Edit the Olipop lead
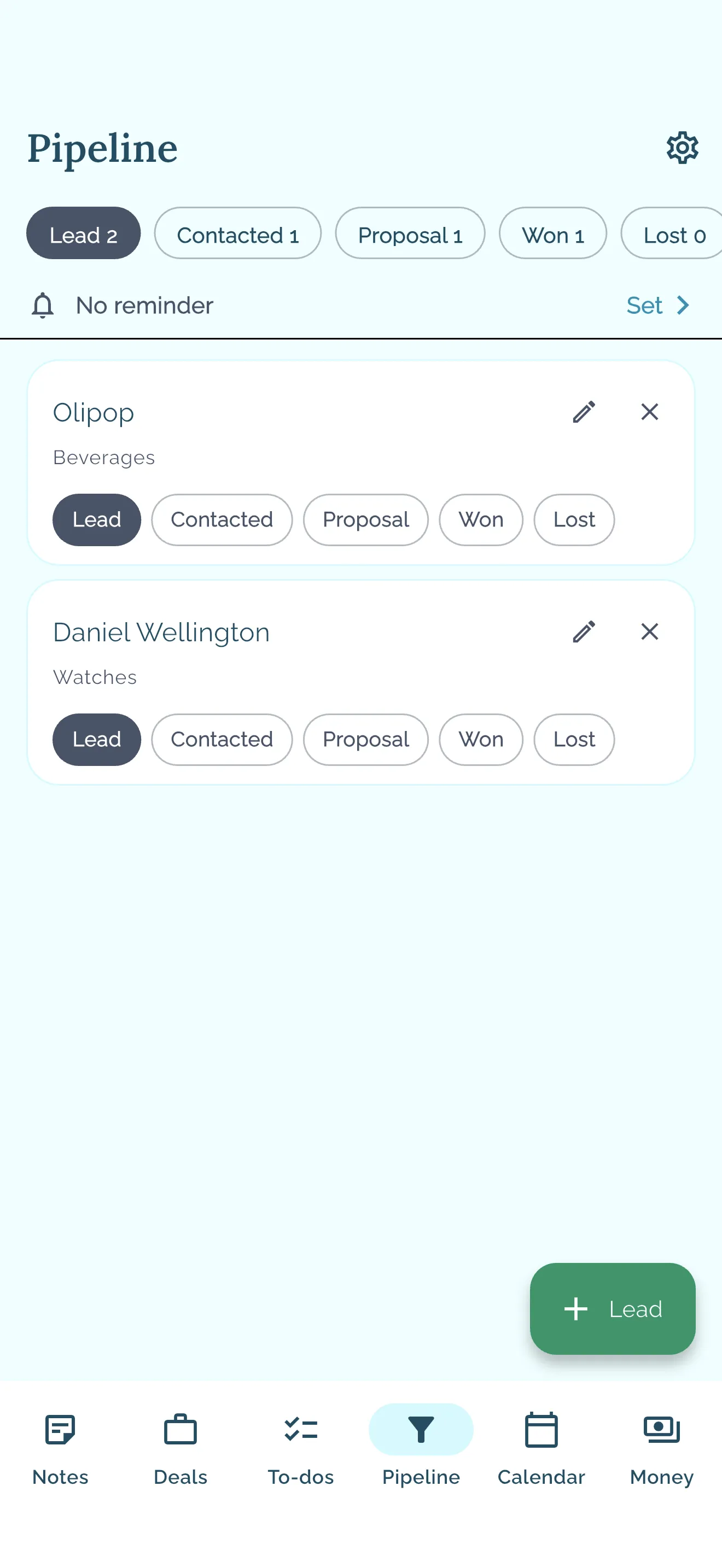 click(584, 412)
